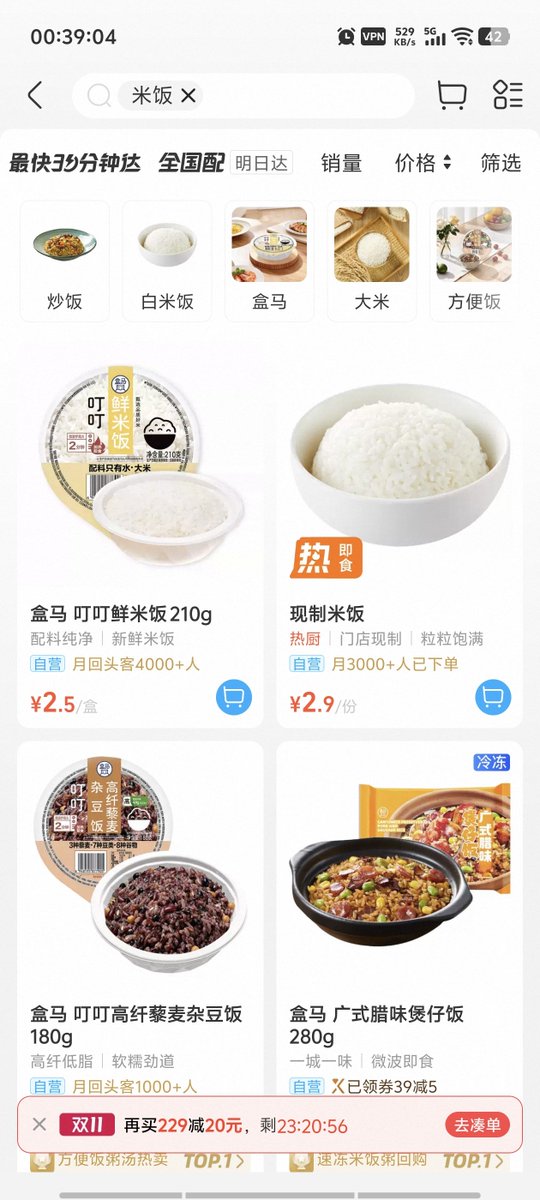The height and width of the screenshot is (1200, 540).
Task: Choose the 方便饭 category
Action: [474, 261]
